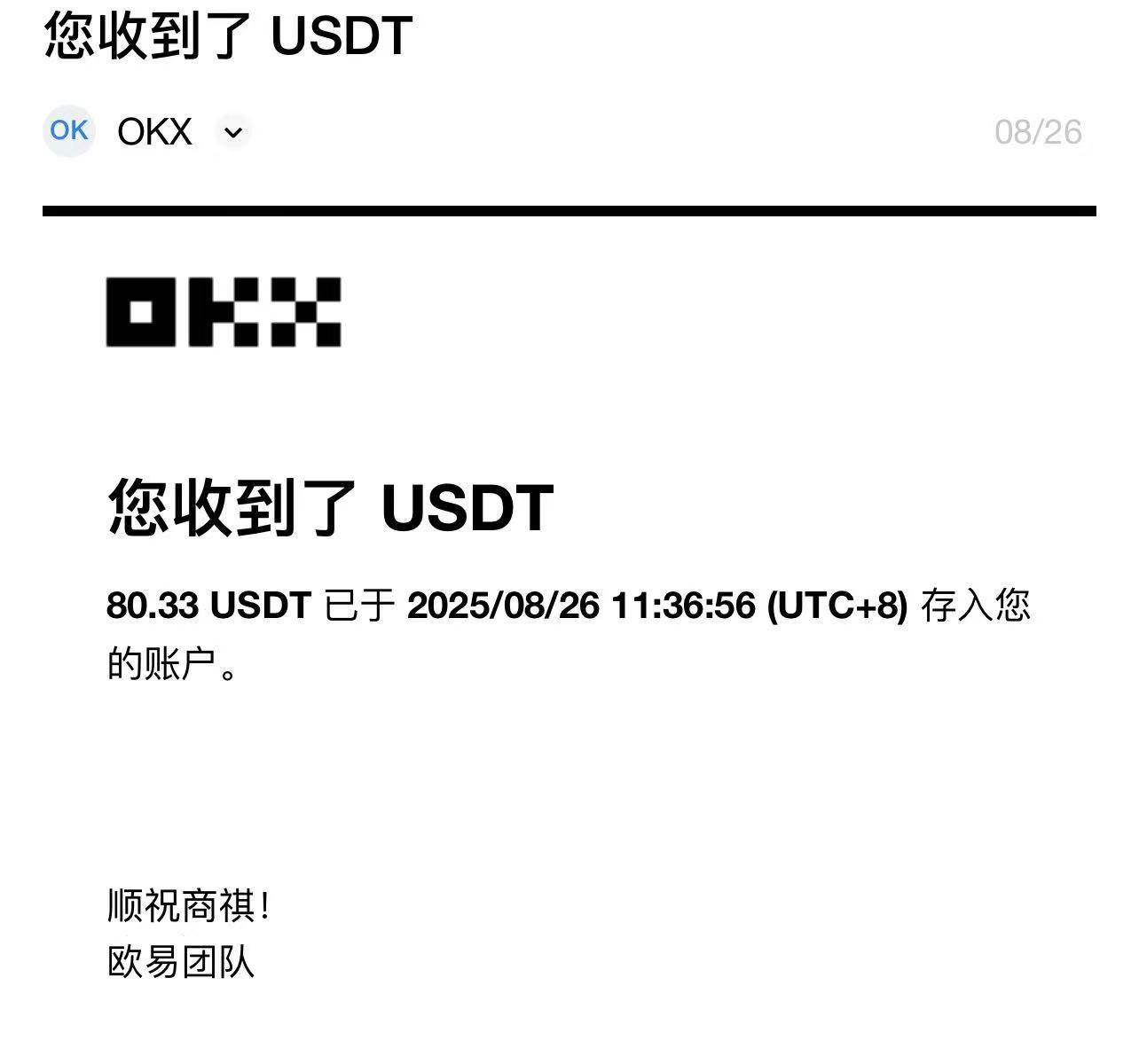
Task: Open the OKX sender avatar
Action: click(69, 131)
